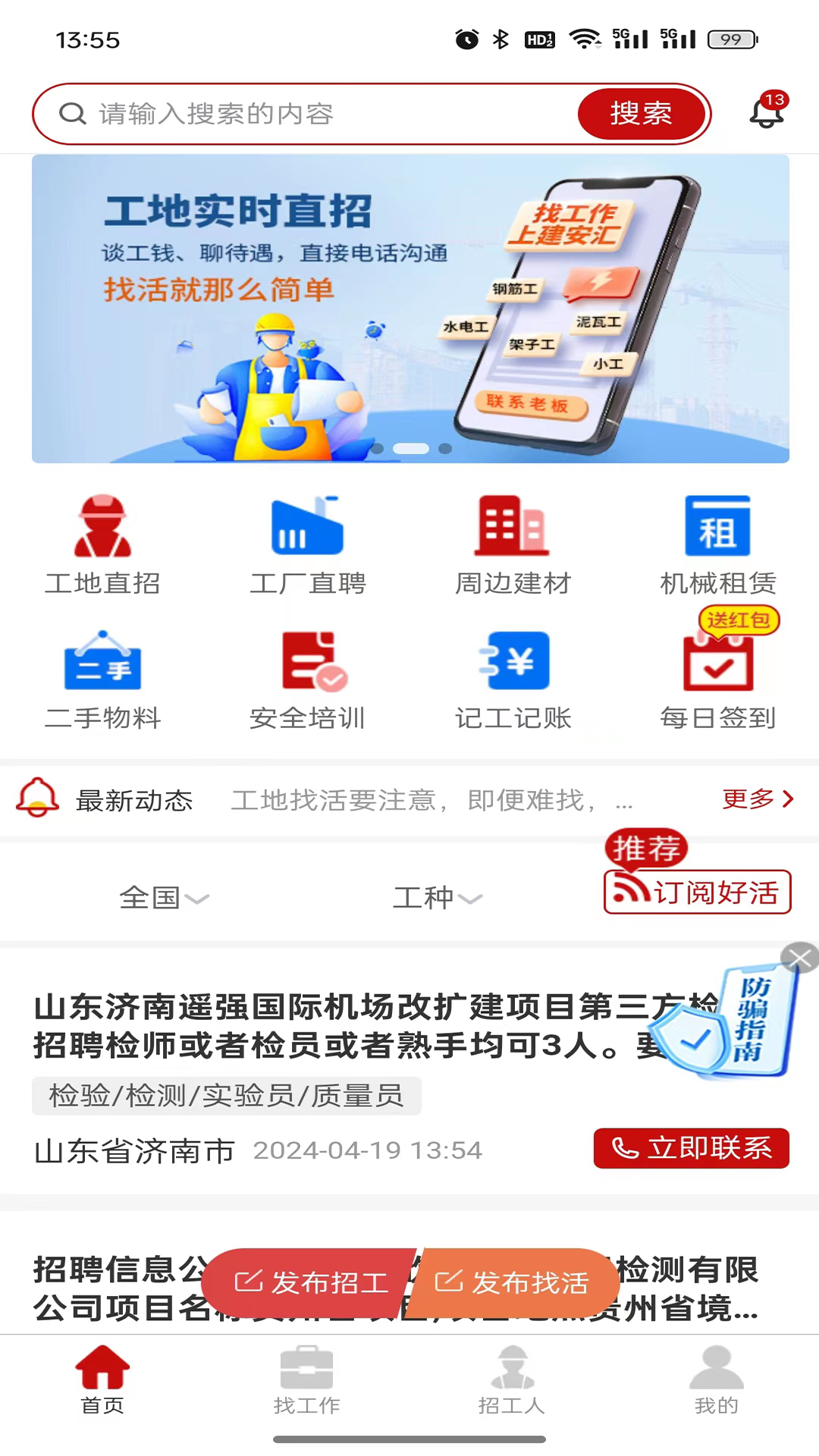Select the 工厂直聘 factory hiring icon
Image resolution: width=819 pixels, height=1456 pixels.
307,542
